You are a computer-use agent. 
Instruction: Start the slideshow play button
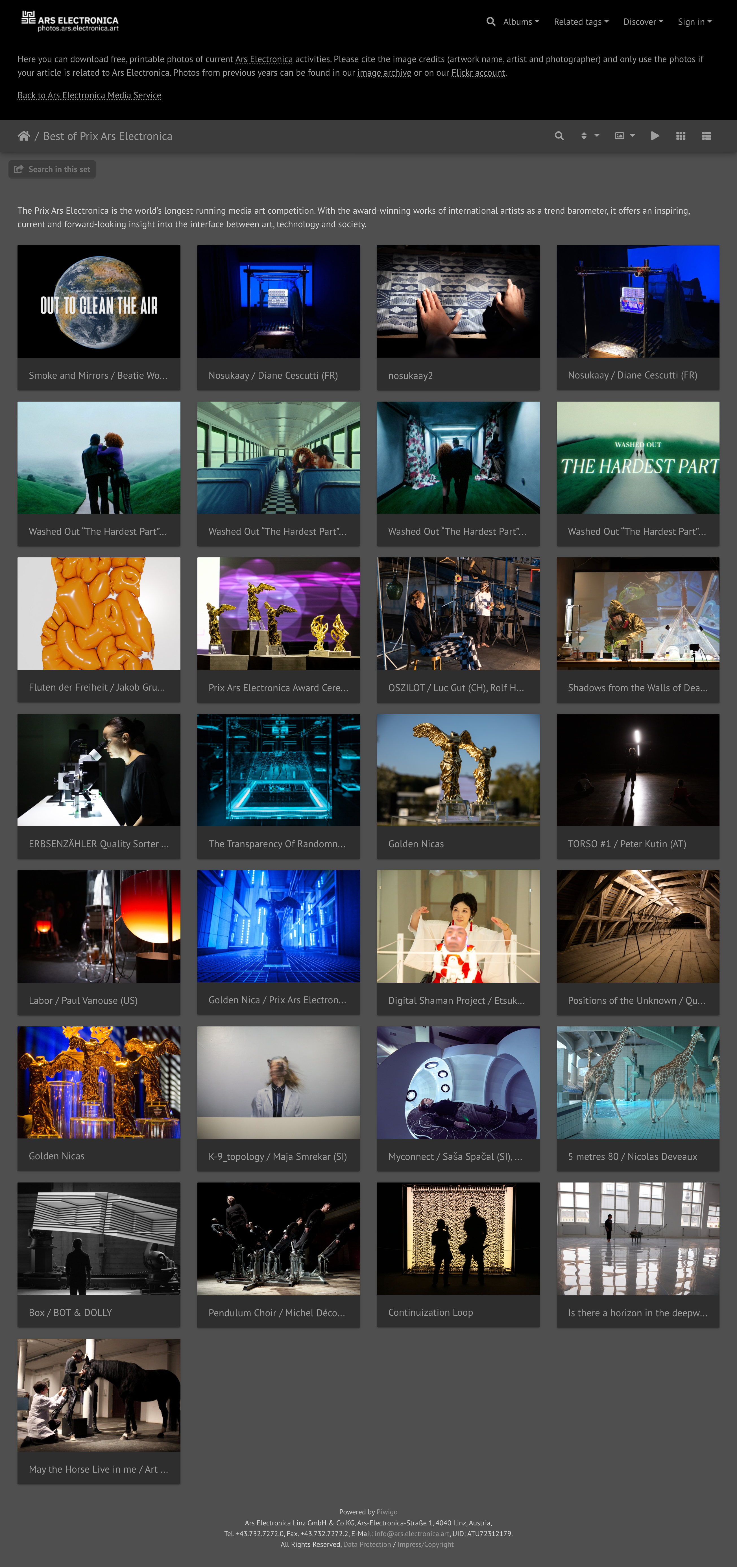point(655,136)
